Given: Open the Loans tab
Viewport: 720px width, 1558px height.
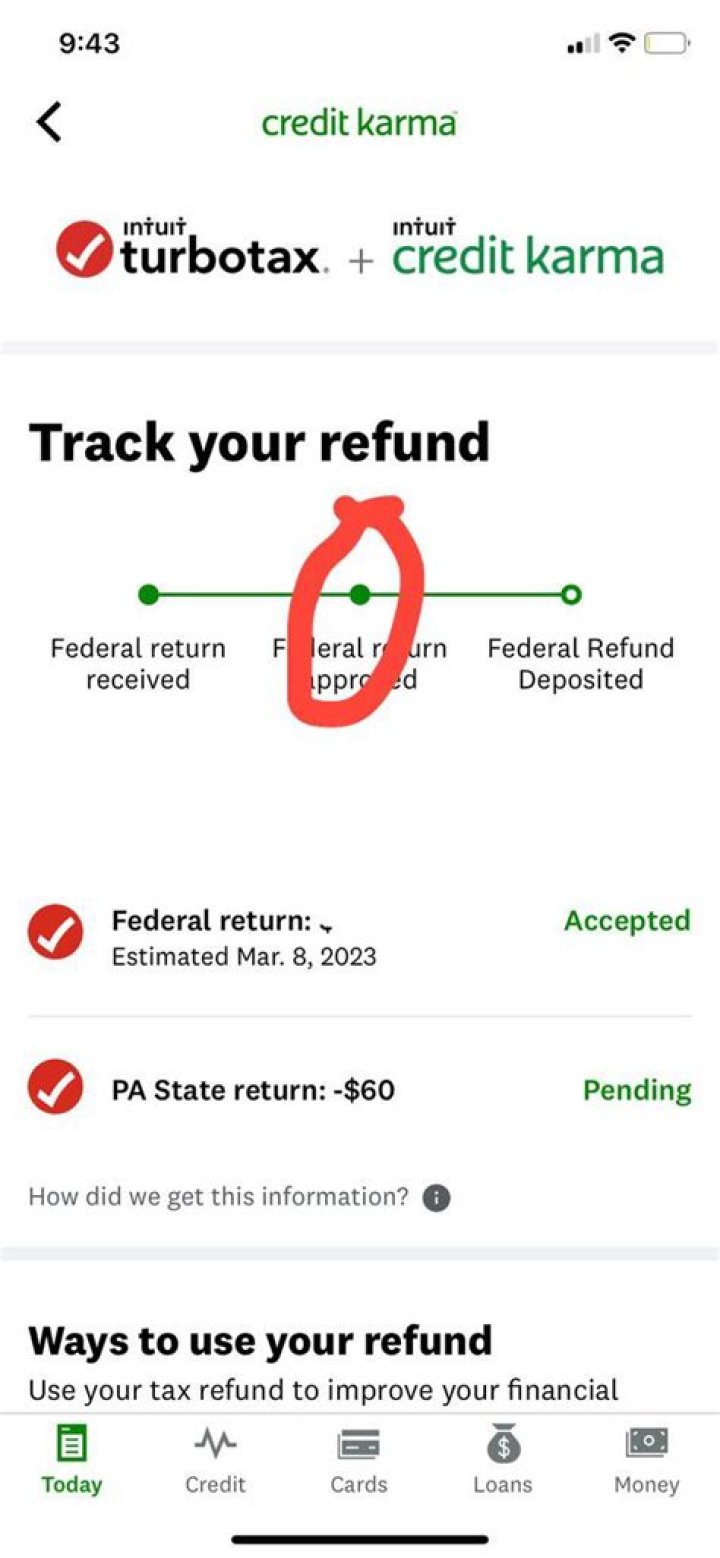Looking at the screenshot, I should point(502,1461).
